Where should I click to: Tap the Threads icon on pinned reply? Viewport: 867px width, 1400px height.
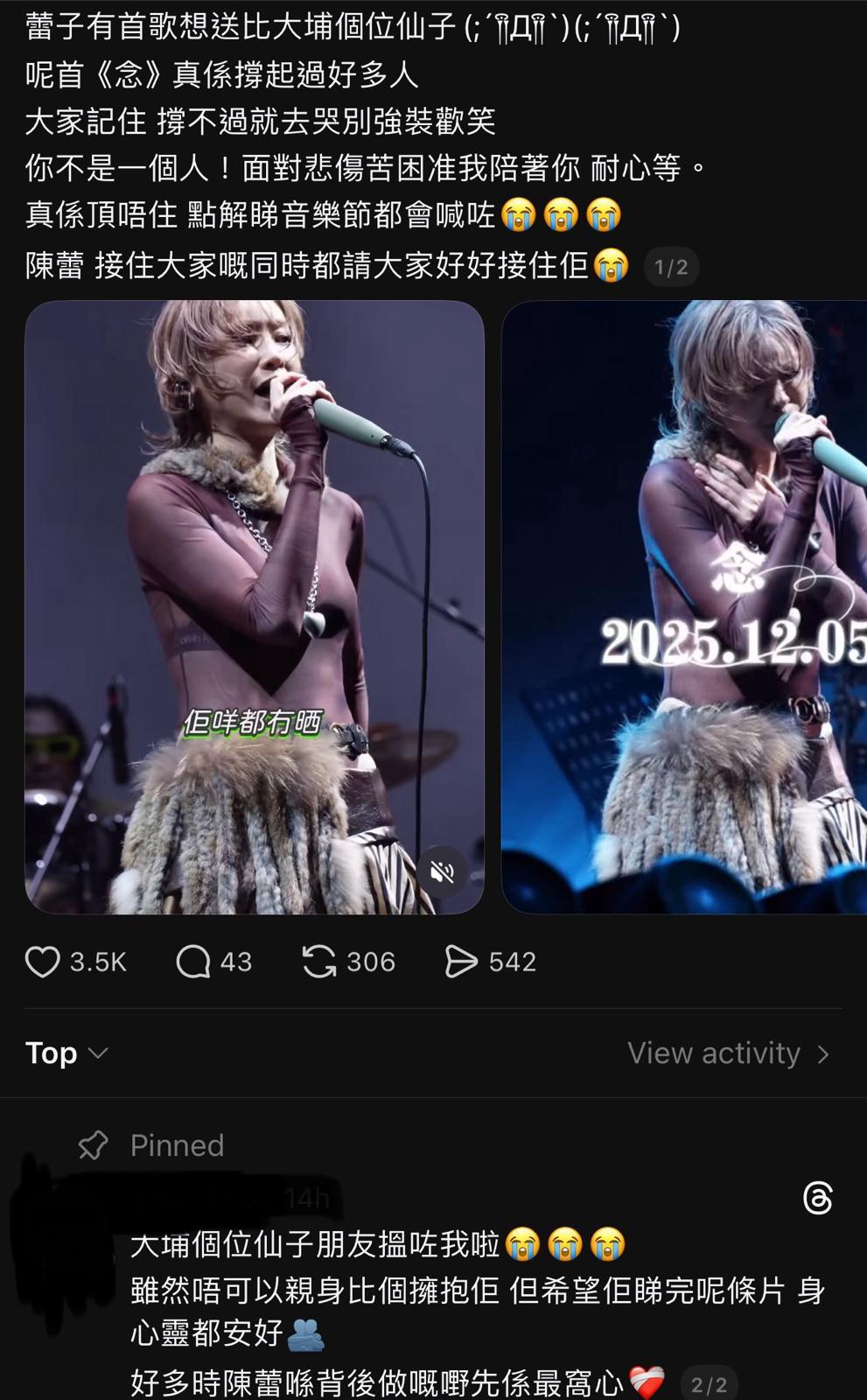pos(817,1198)
